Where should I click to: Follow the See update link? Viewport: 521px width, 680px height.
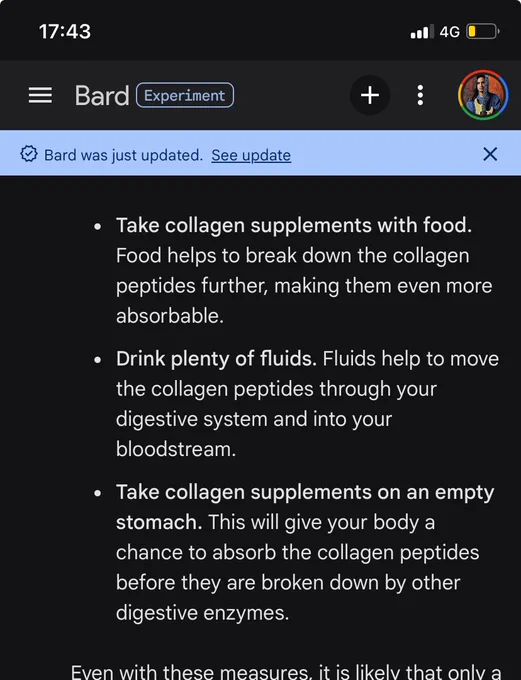(x=251, y=155)
